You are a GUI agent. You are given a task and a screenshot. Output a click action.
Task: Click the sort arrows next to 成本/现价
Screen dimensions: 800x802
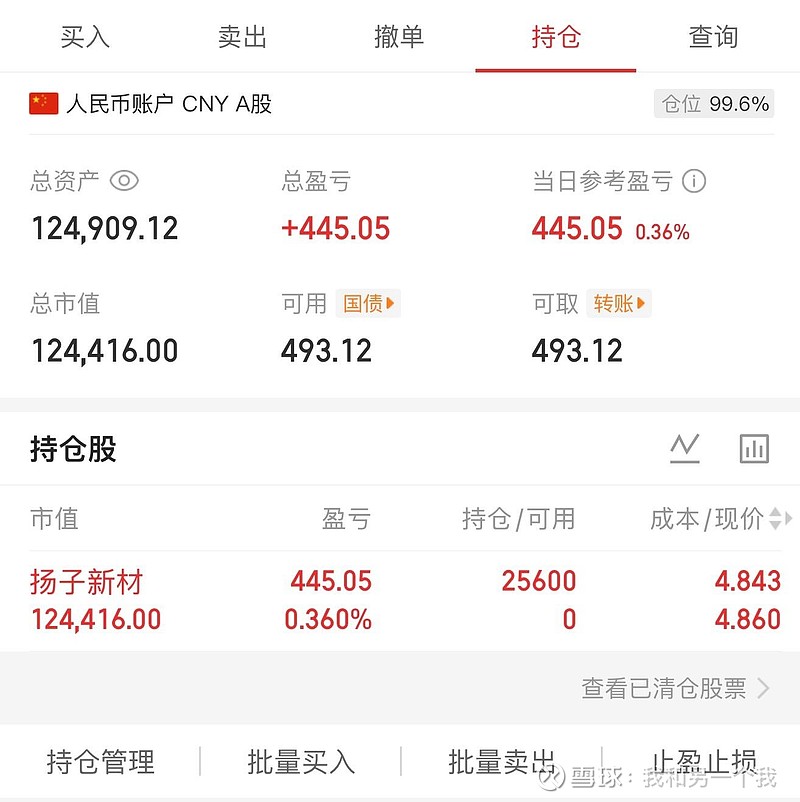tap(774, 519)
